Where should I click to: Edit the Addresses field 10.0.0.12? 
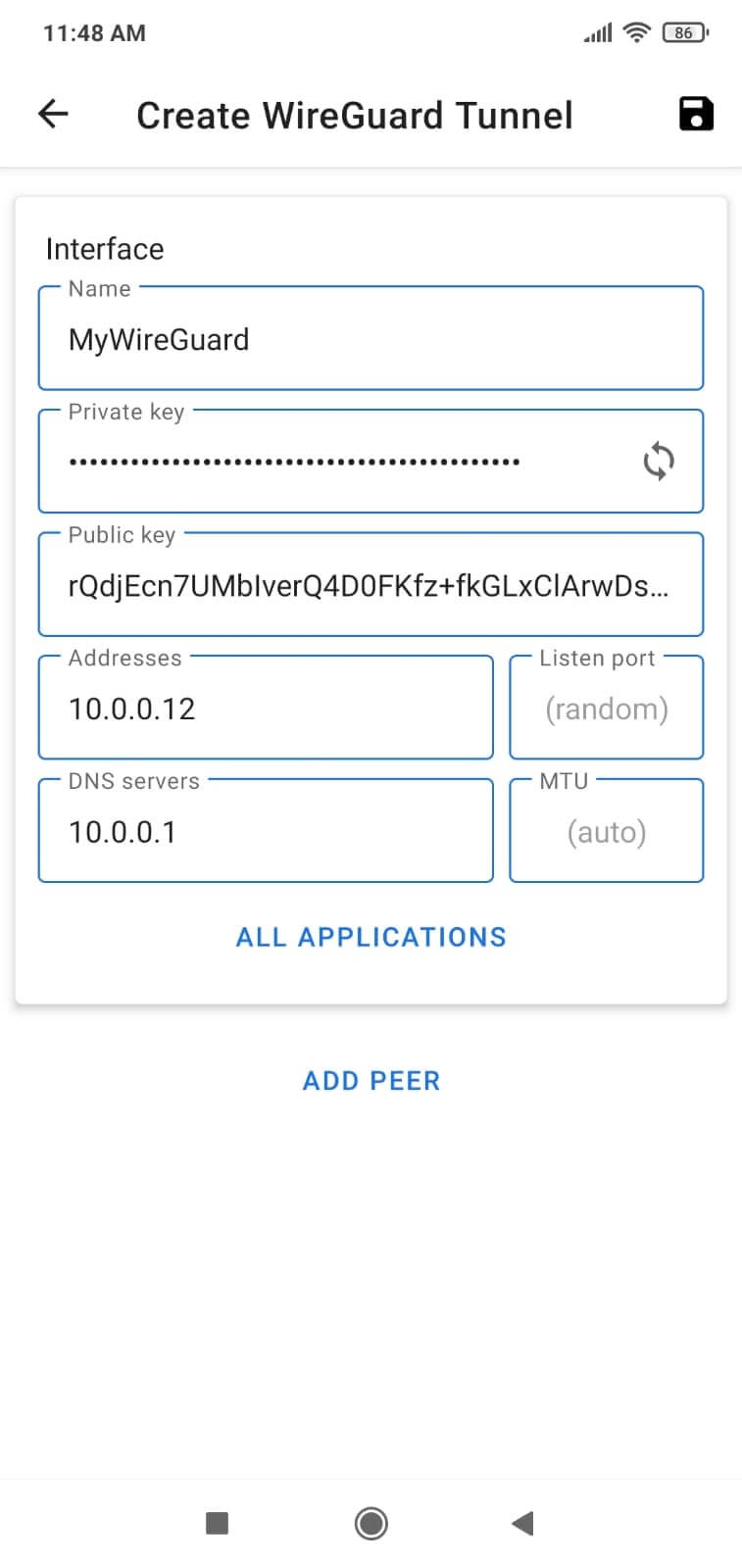point(265,708)
